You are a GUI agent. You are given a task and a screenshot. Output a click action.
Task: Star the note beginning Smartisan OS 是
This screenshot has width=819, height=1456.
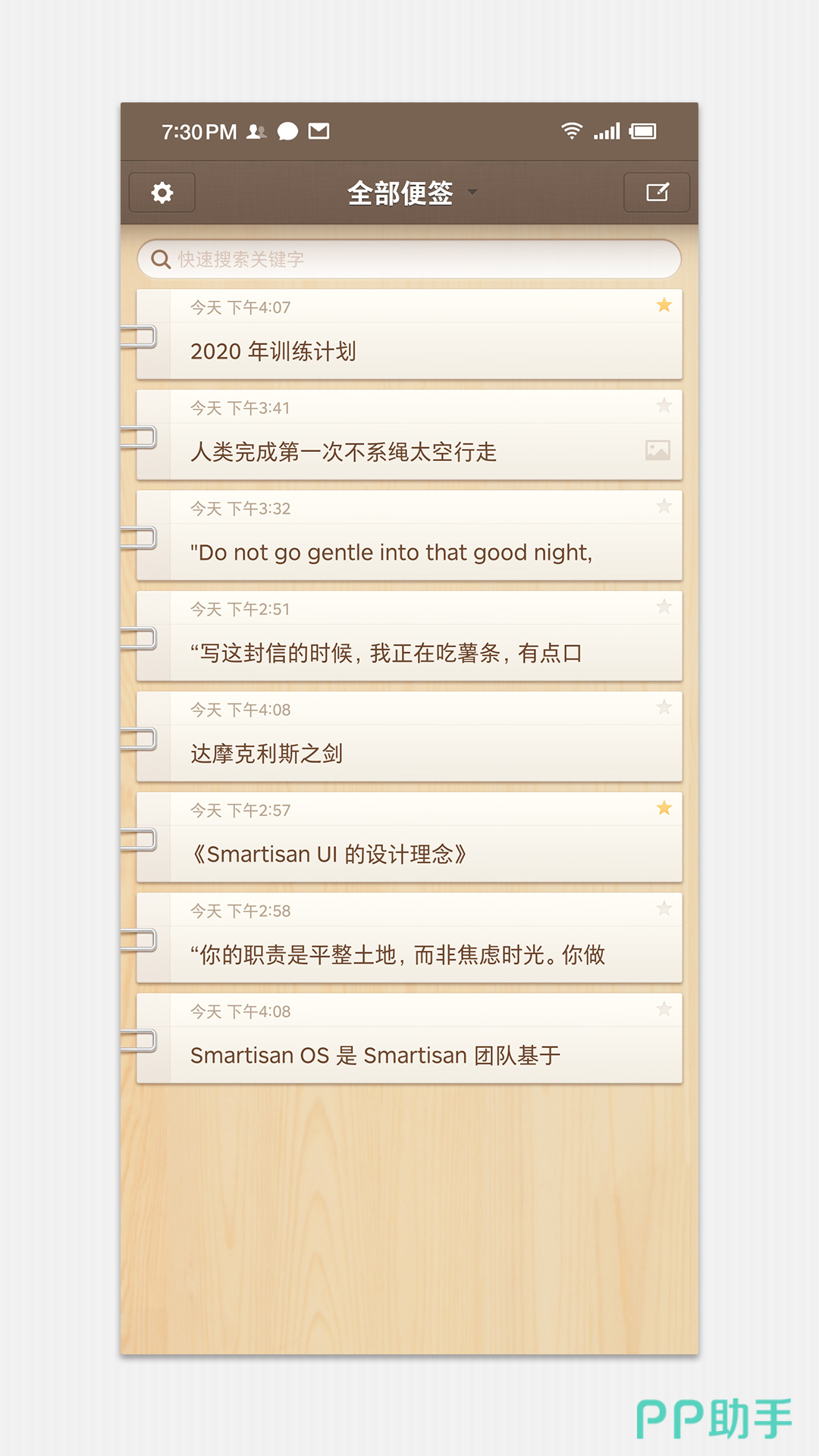(664, 1009)
